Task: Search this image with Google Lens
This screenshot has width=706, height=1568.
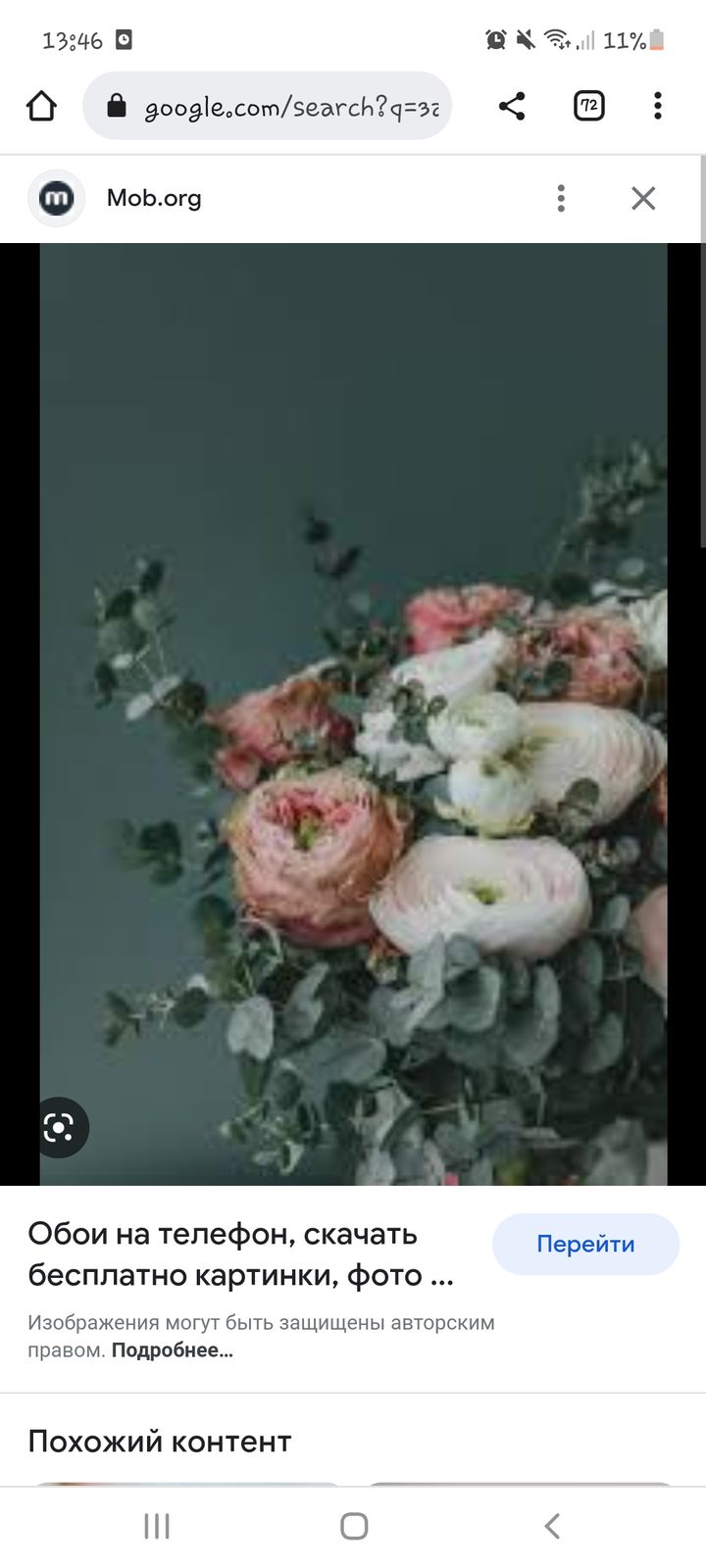Action: [x=60, y=1128]
